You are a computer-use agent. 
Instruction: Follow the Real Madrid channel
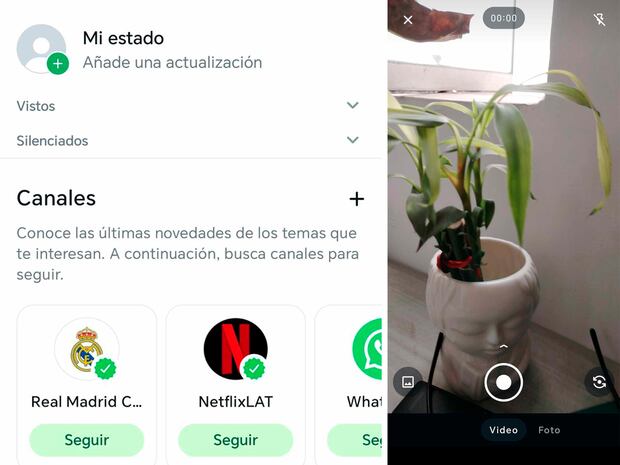pos(87,440)
